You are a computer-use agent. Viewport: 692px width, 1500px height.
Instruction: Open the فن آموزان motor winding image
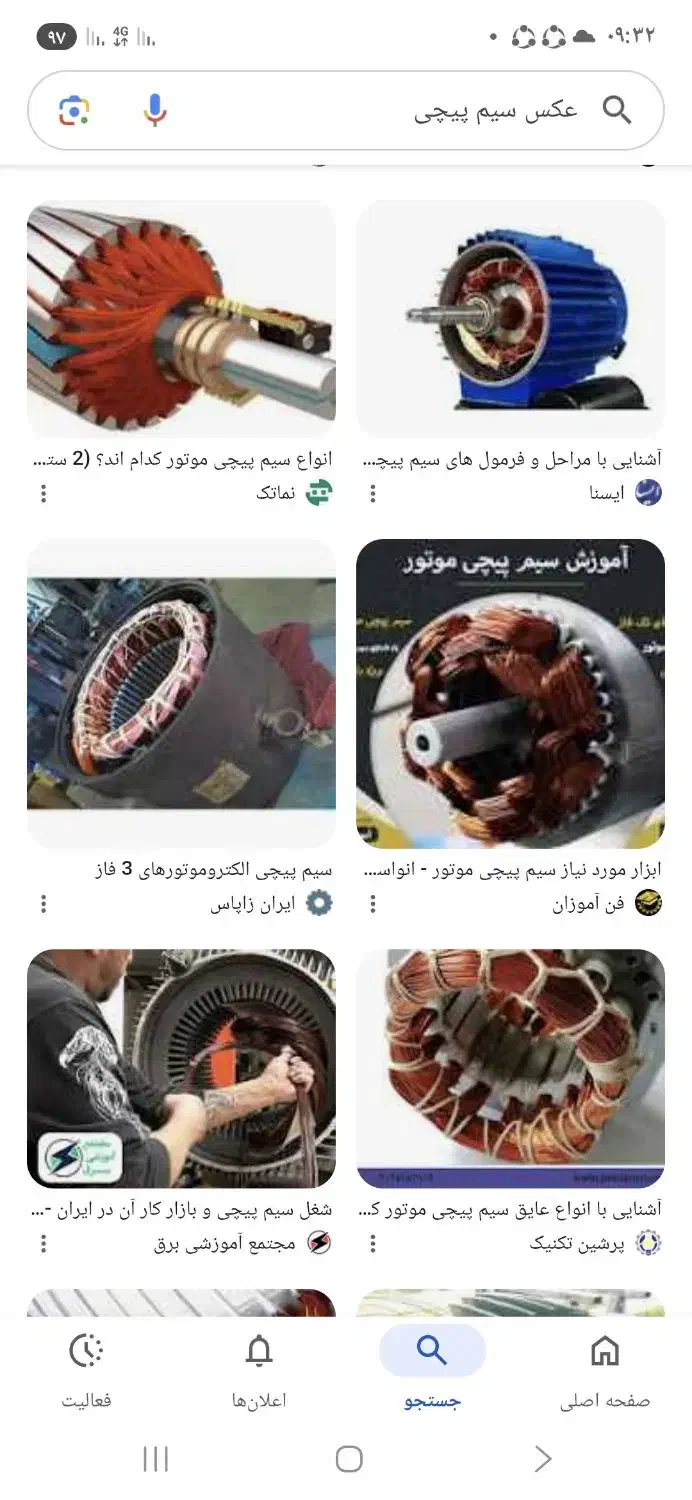tap(510, 693)
